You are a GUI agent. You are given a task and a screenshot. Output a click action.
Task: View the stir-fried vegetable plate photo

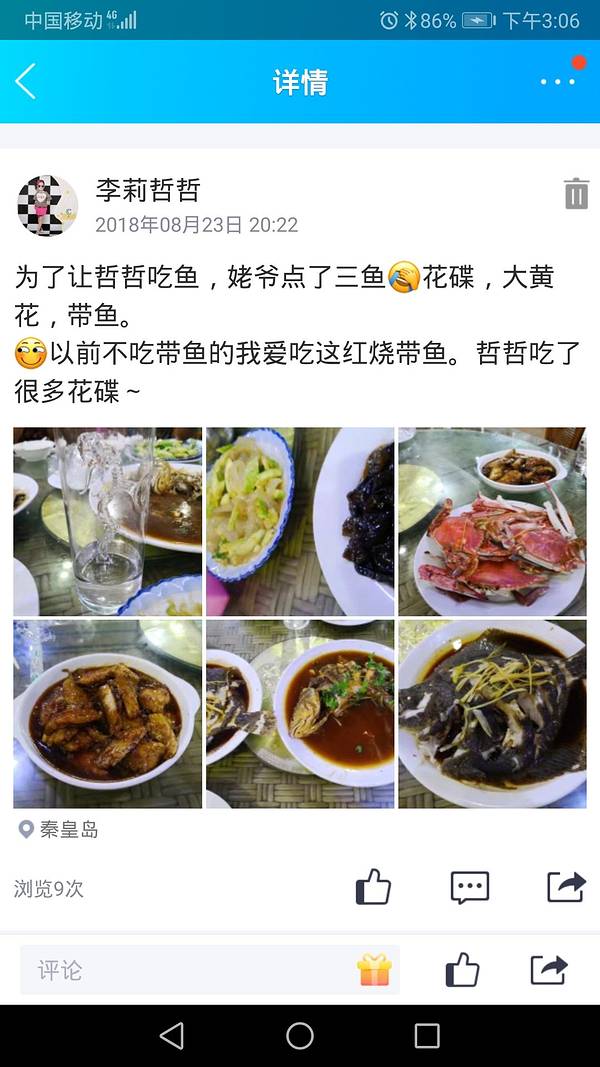pyautogui.click(x=300, y=521)
